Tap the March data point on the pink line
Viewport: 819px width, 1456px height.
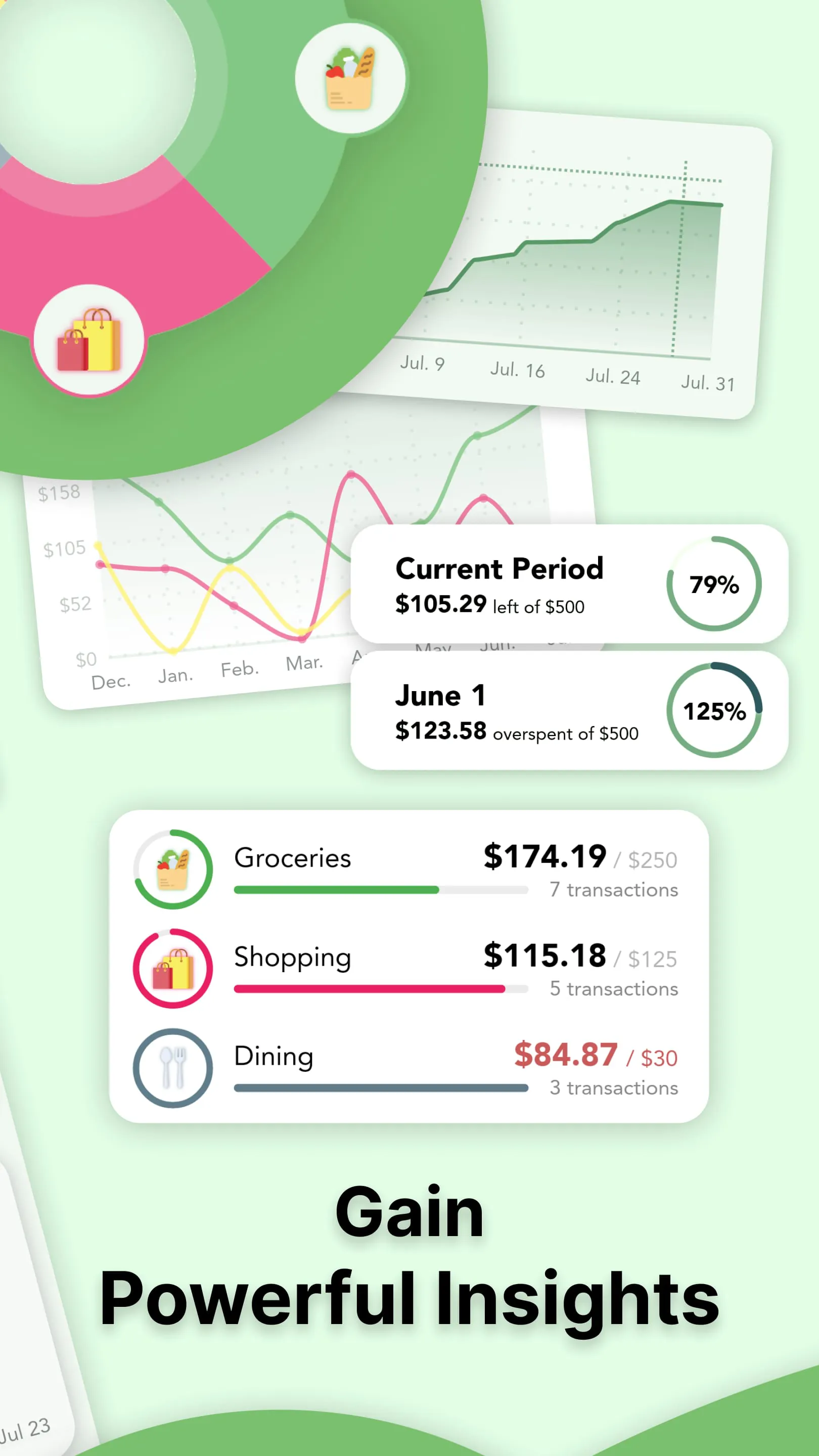pos(301,639)
